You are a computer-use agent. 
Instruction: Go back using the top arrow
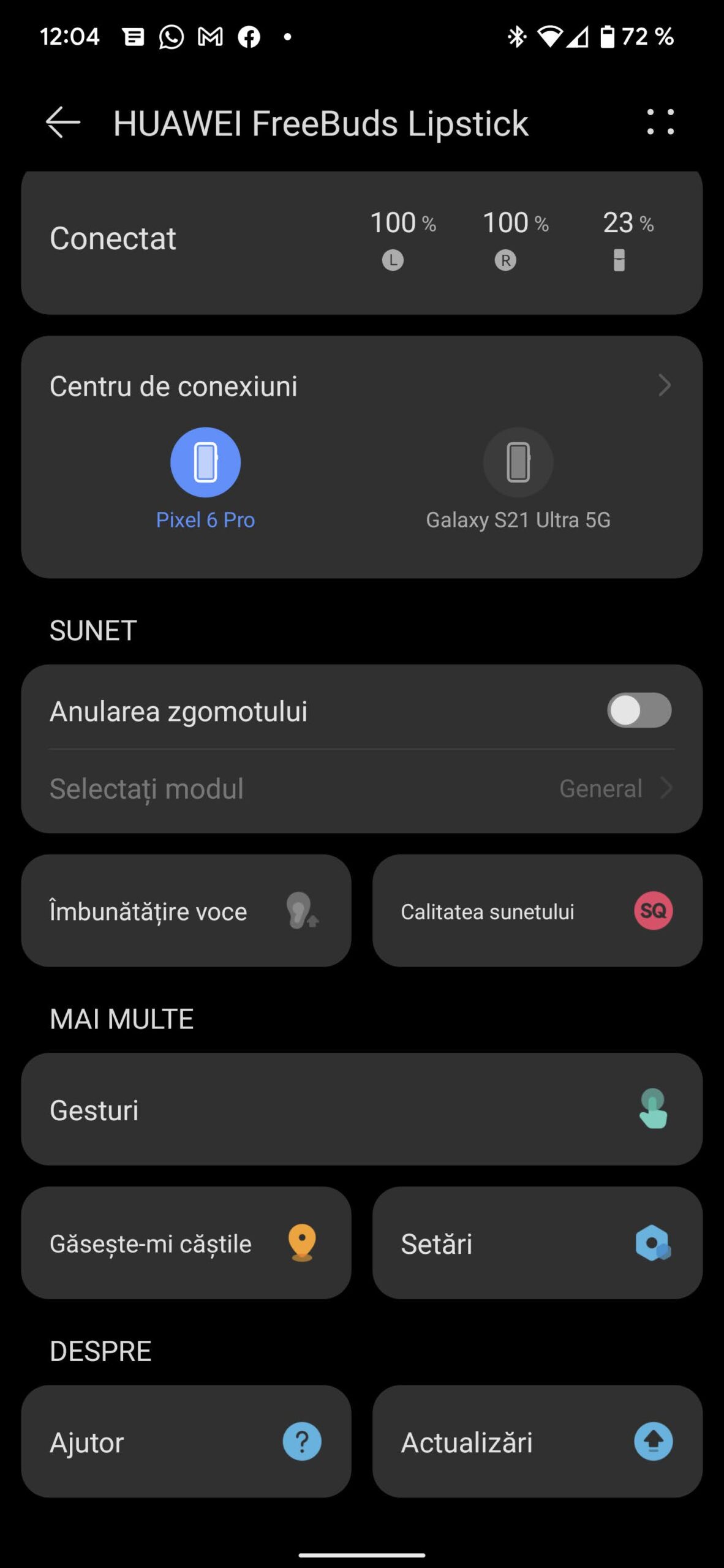[x=63, y=123]
